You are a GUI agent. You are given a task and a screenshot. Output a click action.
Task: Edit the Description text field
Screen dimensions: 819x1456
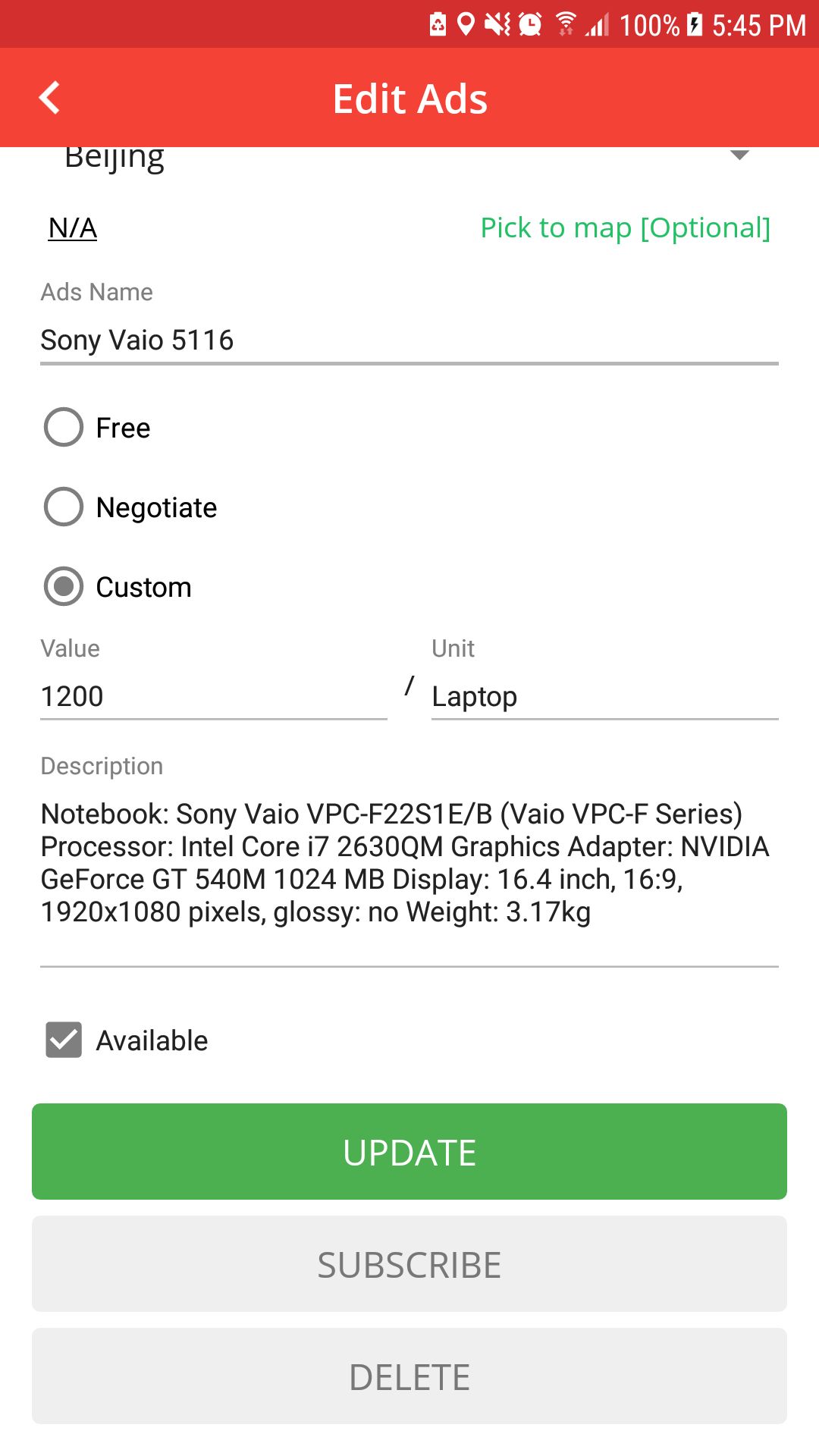click(409, 863)
